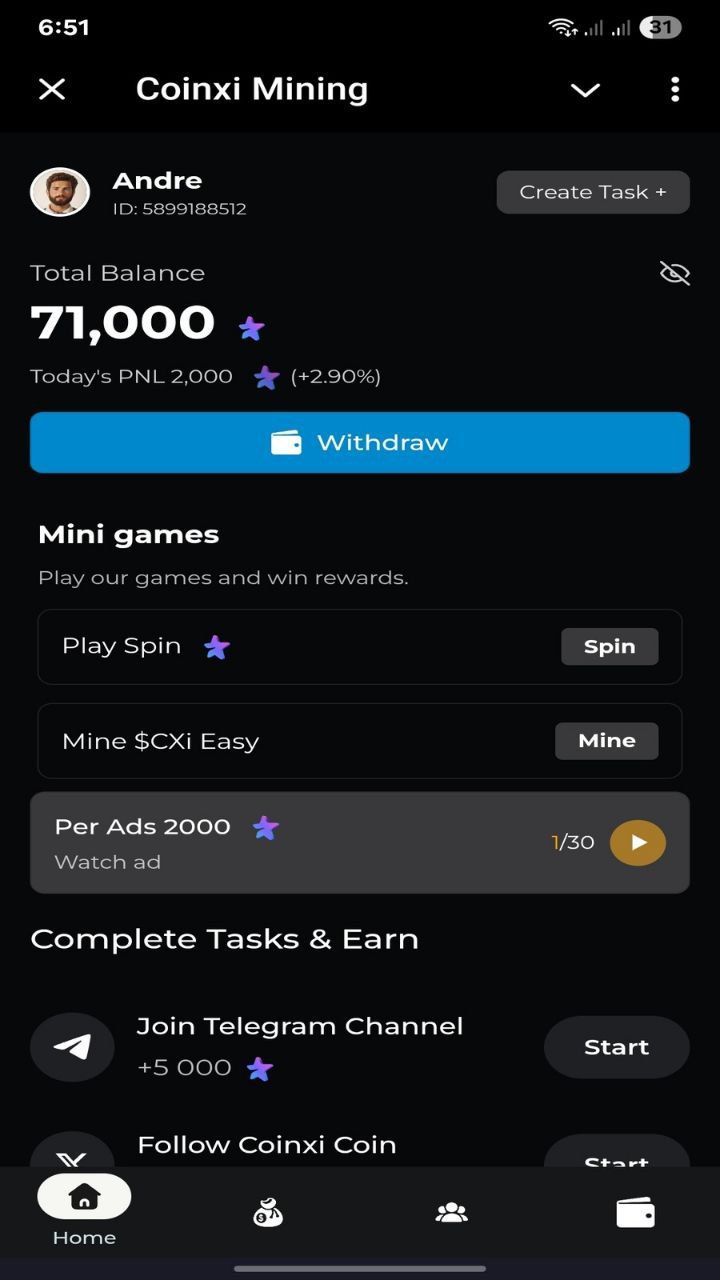Viewport: 720px width, 1280px height.
Task: Go to the friends referral tab
Action: pos(452,1213)
